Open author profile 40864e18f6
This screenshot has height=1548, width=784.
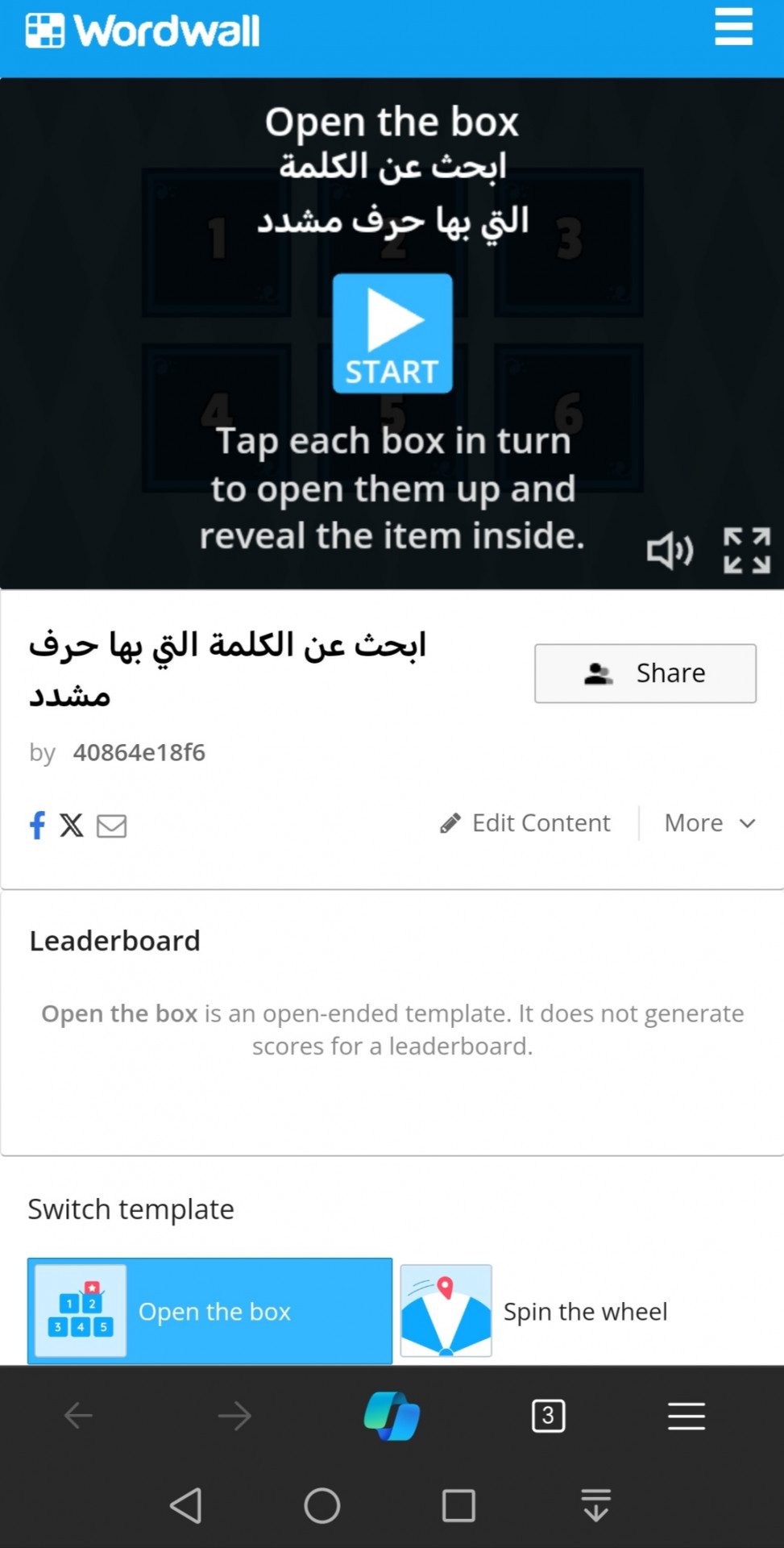139,752
